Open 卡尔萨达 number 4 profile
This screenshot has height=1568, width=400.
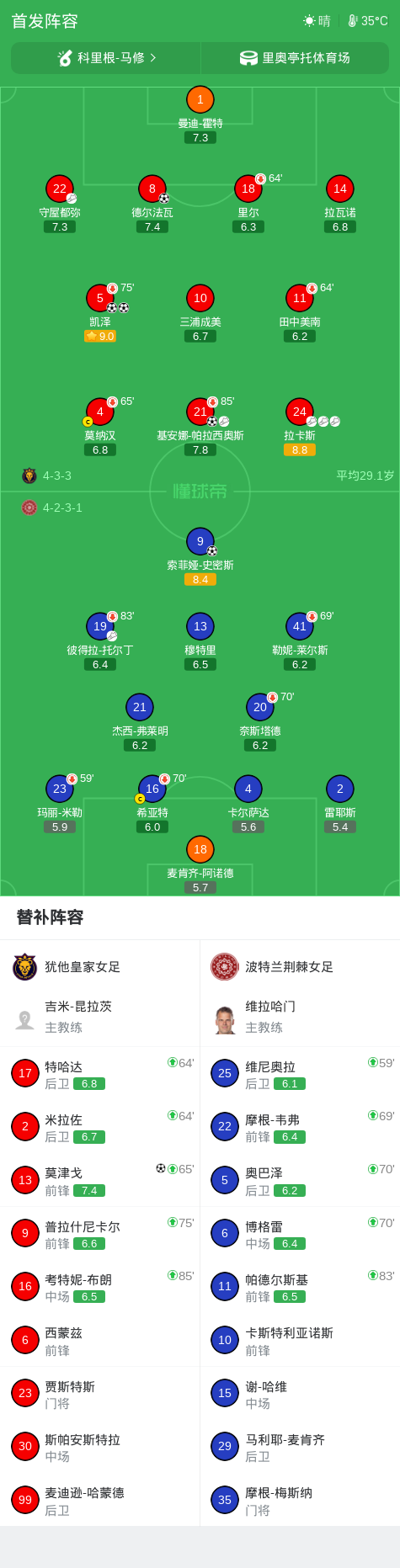248,804
